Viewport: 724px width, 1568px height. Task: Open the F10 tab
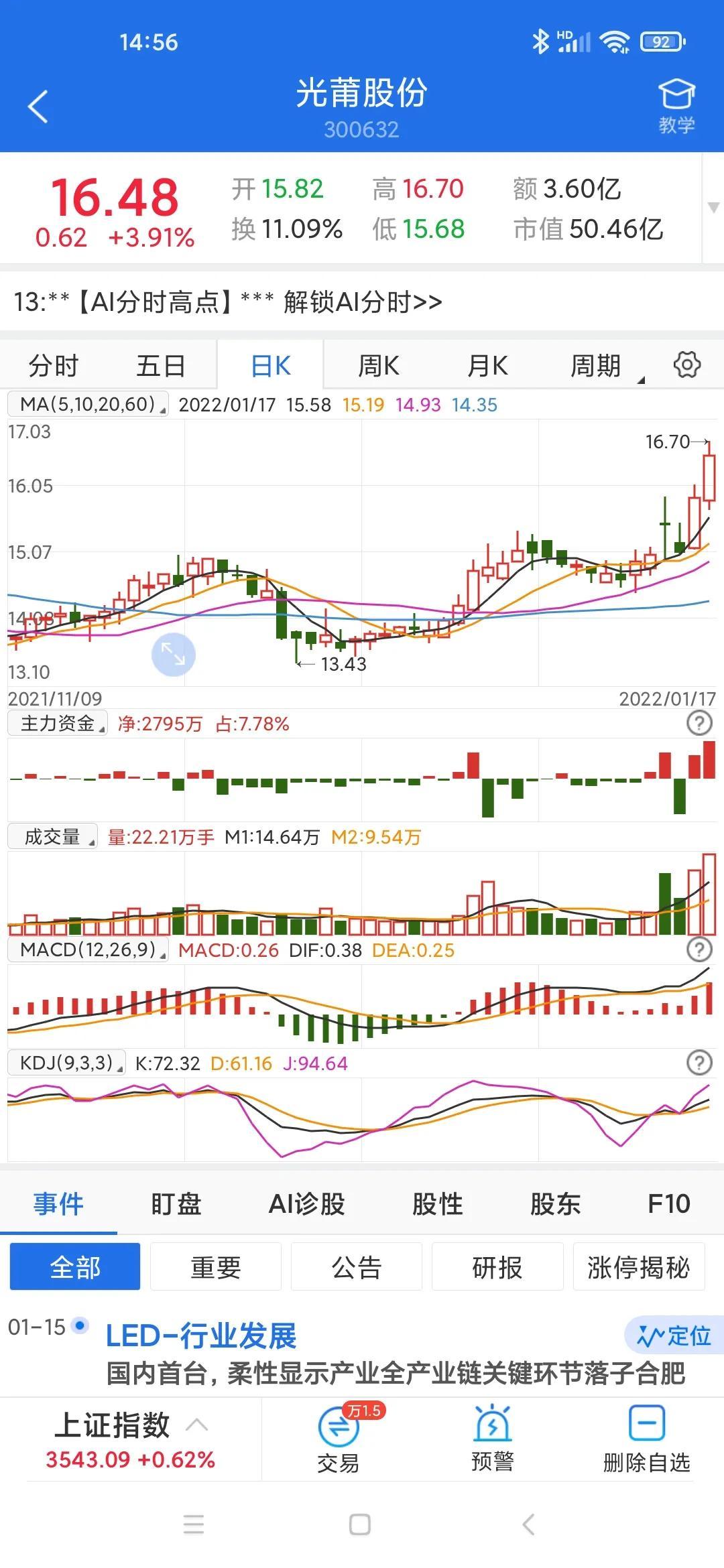tap(668, 1204)
